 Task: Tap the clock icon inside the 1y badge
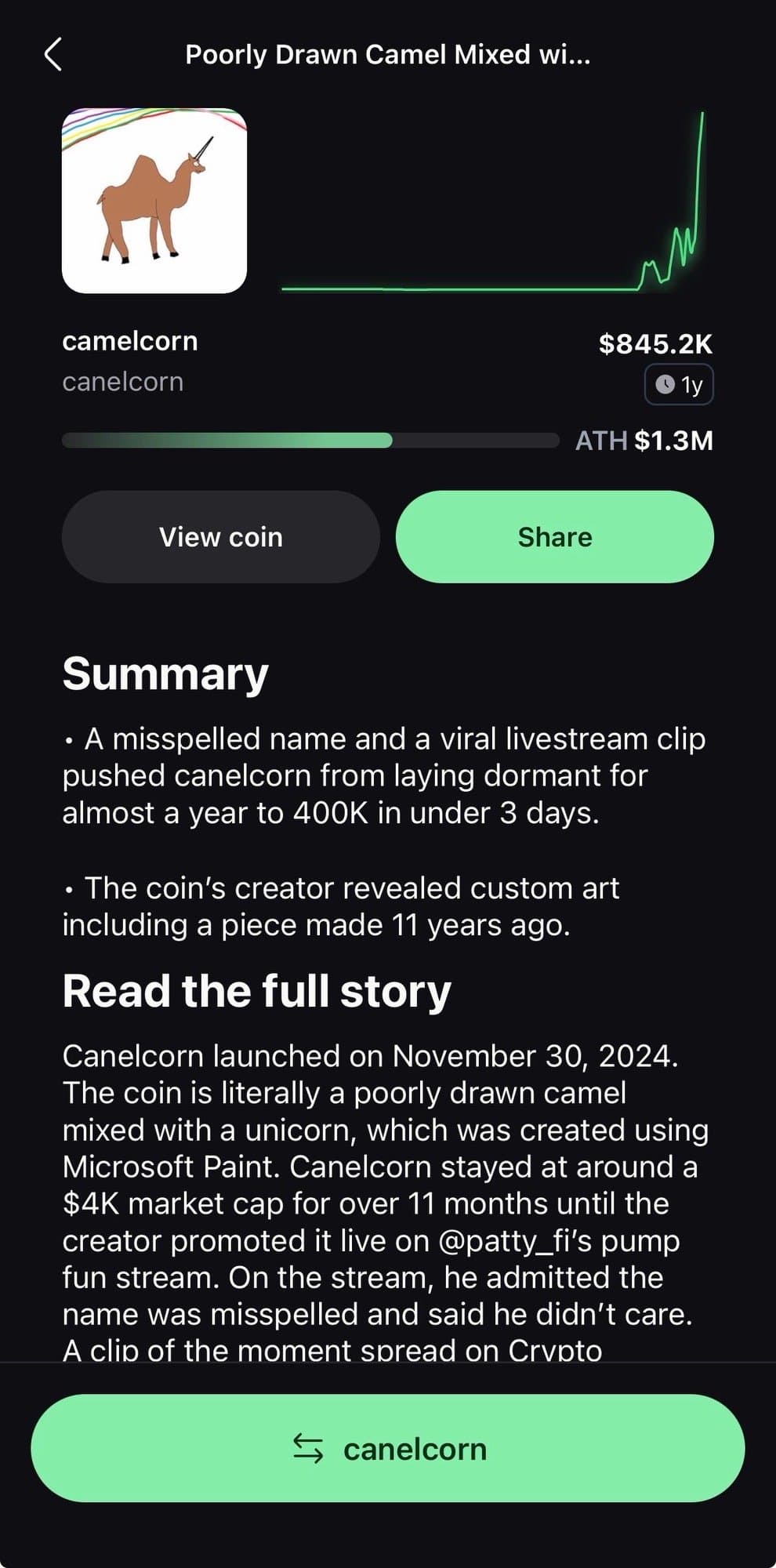click(667, 383)
